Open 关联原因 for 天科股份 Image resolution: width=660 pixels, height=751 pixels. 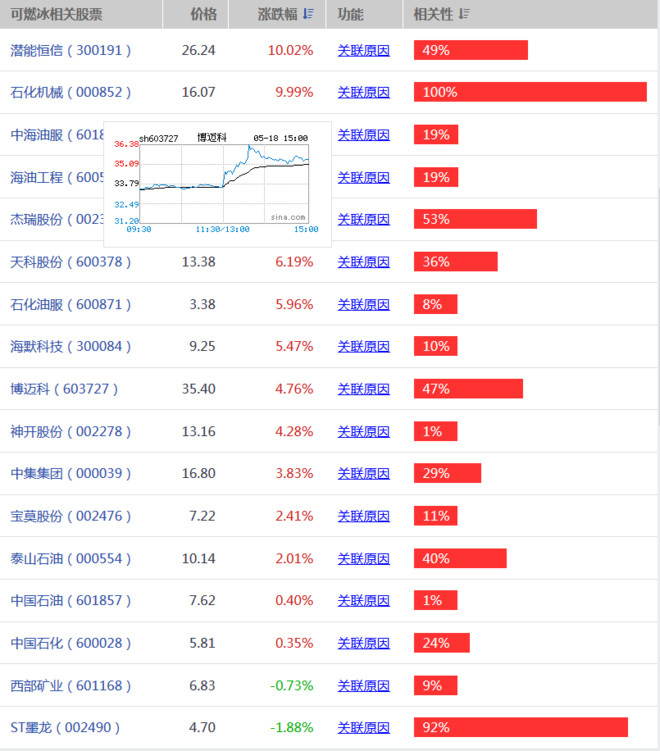tap(363, 262)
